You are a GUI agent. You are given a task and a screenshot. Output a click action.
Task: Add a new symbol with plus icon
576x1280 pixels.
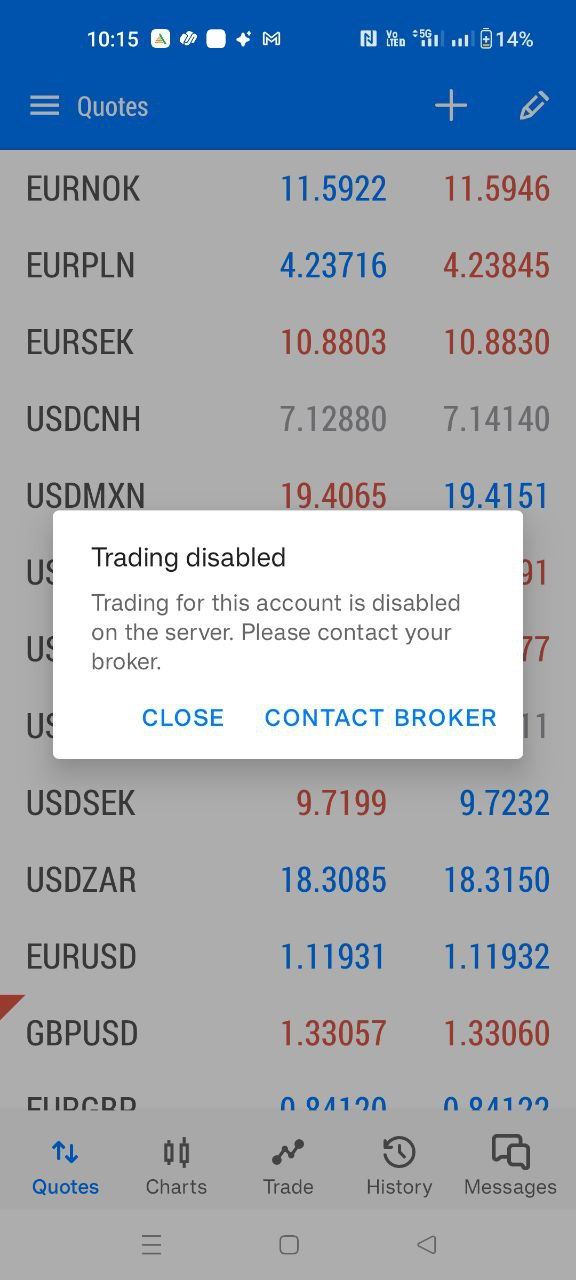451,106
